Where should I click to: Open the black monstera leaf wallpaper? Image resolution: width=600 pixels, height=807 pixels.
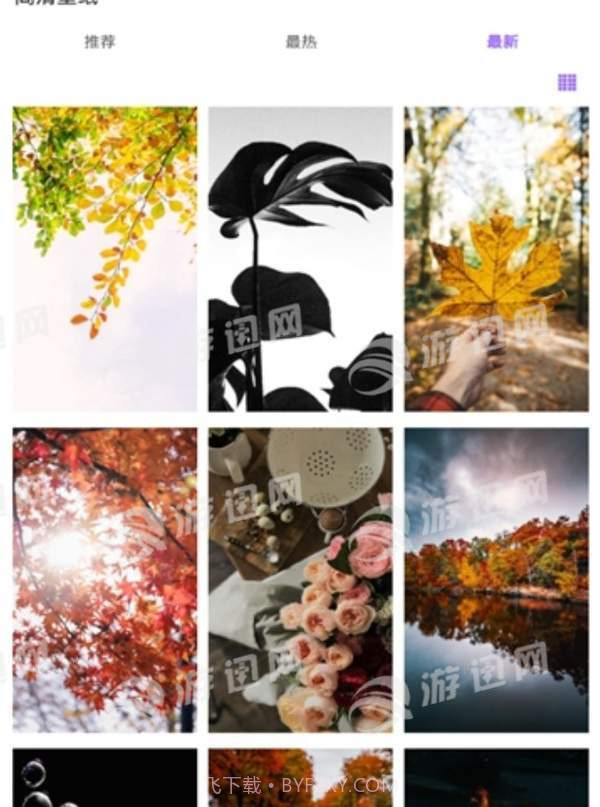300,259
